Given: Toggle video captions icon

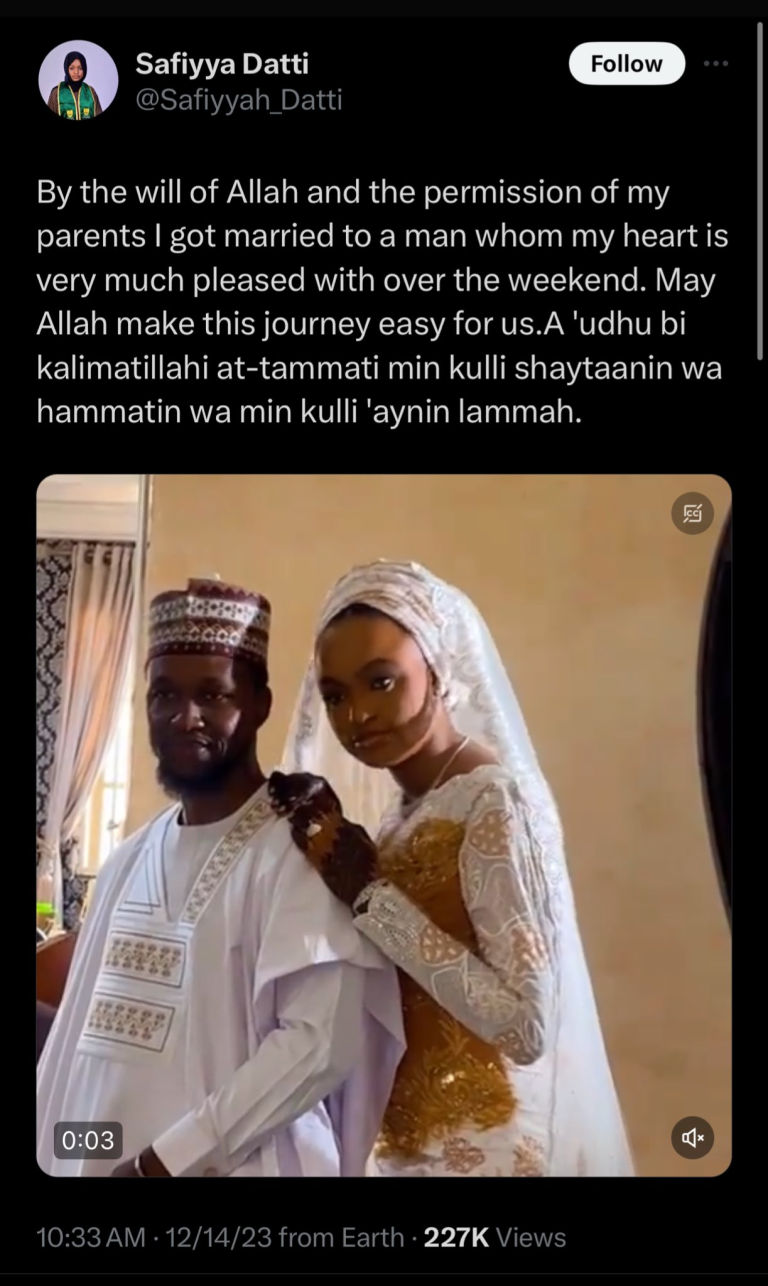Looking at the screenshot, I should tap(692, 513).
